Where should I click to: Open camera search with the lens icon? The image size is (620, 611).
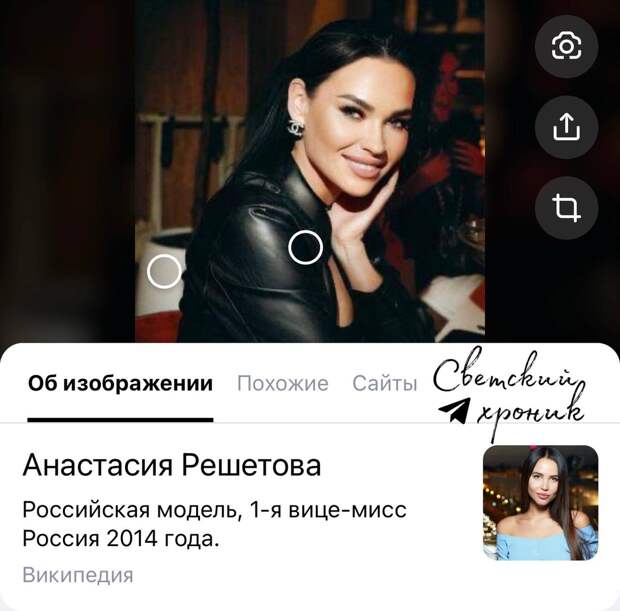[x=566, y=47]
